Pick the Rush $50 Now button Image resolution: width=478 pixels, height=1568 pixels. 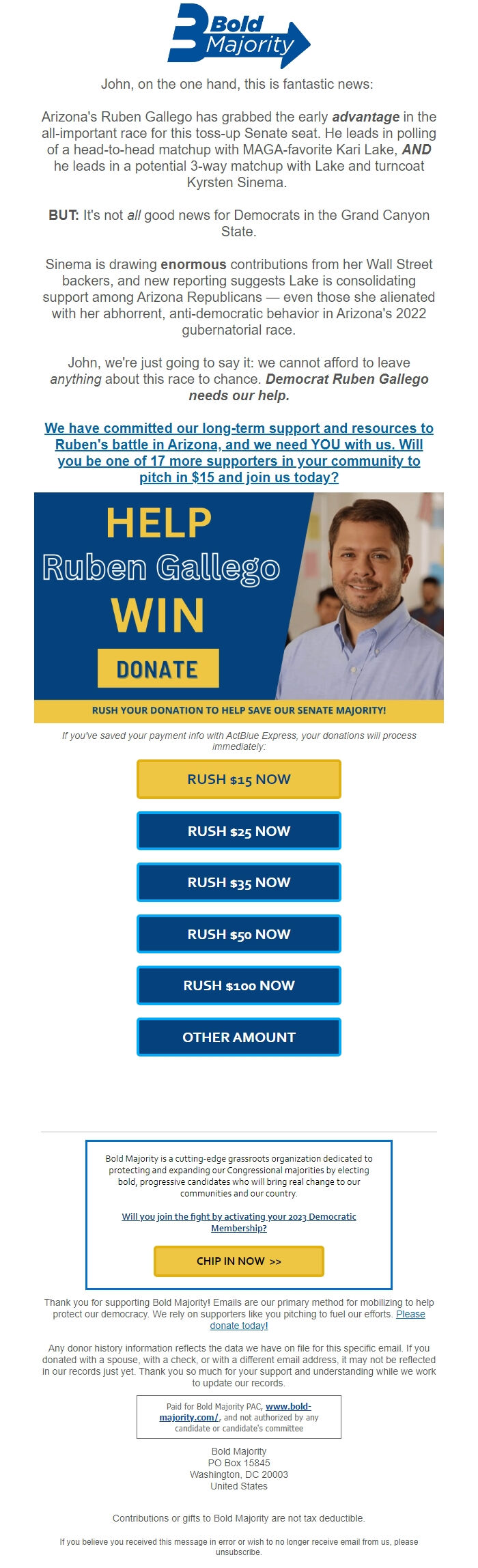click(x=238, y=934)
